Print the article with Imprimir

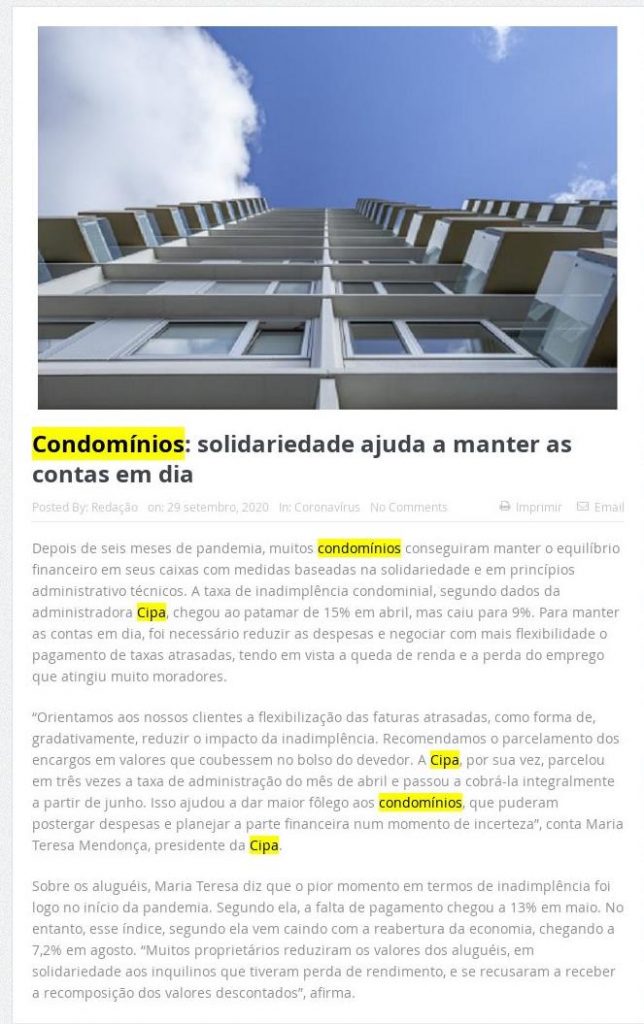point(538,507)
